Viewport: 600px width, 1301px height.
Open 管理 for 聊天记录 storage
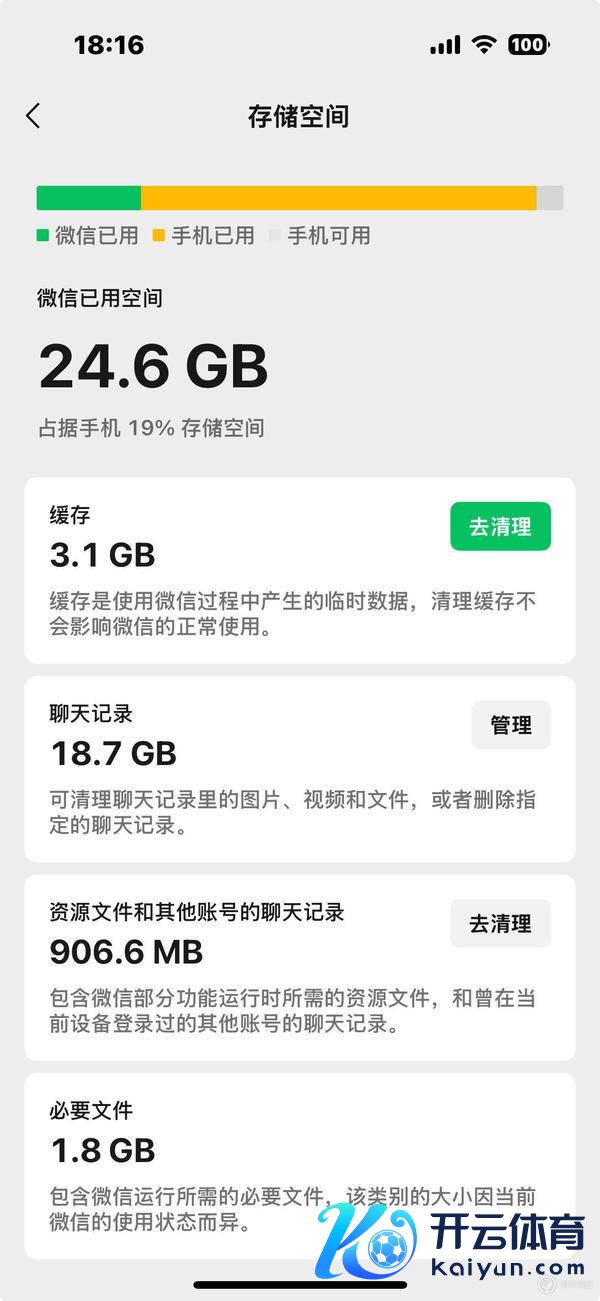pos(510,725)
